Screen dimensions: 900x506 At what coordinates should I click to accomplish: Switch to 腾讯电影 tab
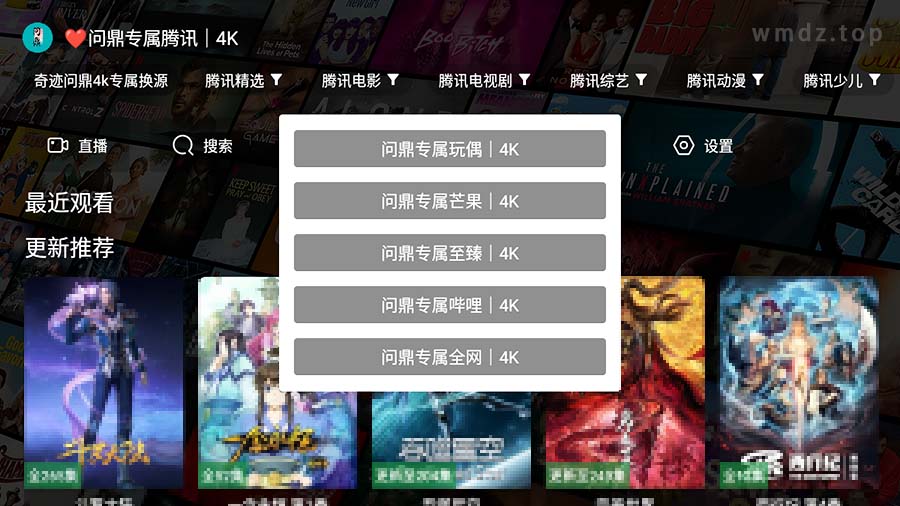(360, 81)
